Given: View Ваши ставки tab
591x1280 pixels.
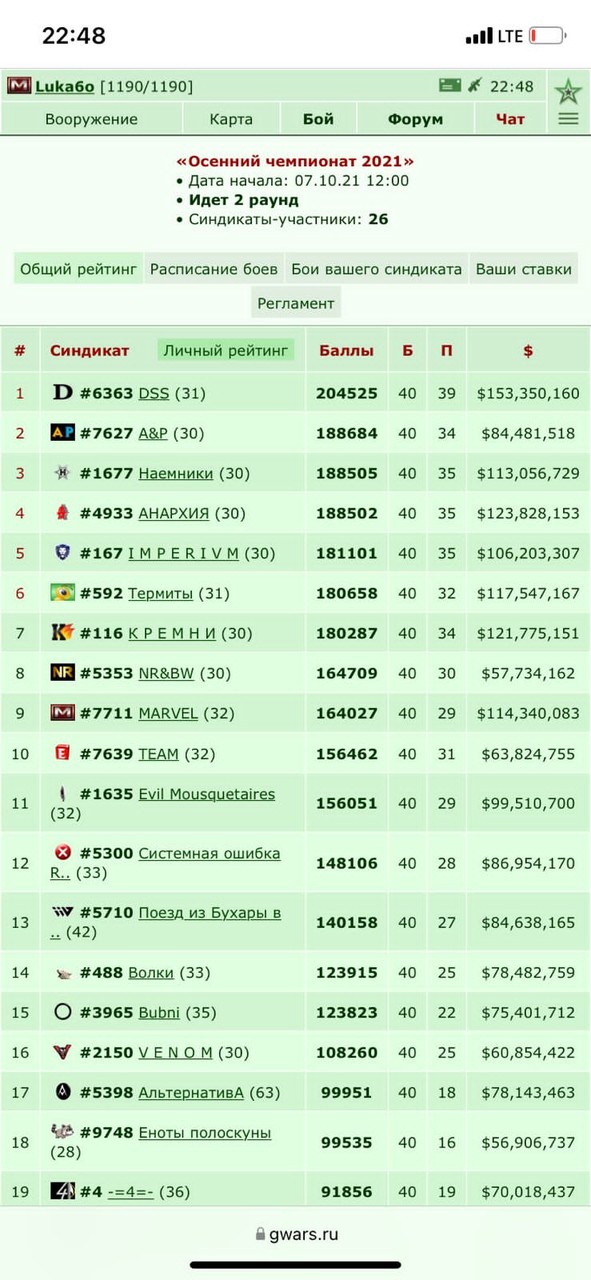Looking at the screenshot, I should pos(524,269).
